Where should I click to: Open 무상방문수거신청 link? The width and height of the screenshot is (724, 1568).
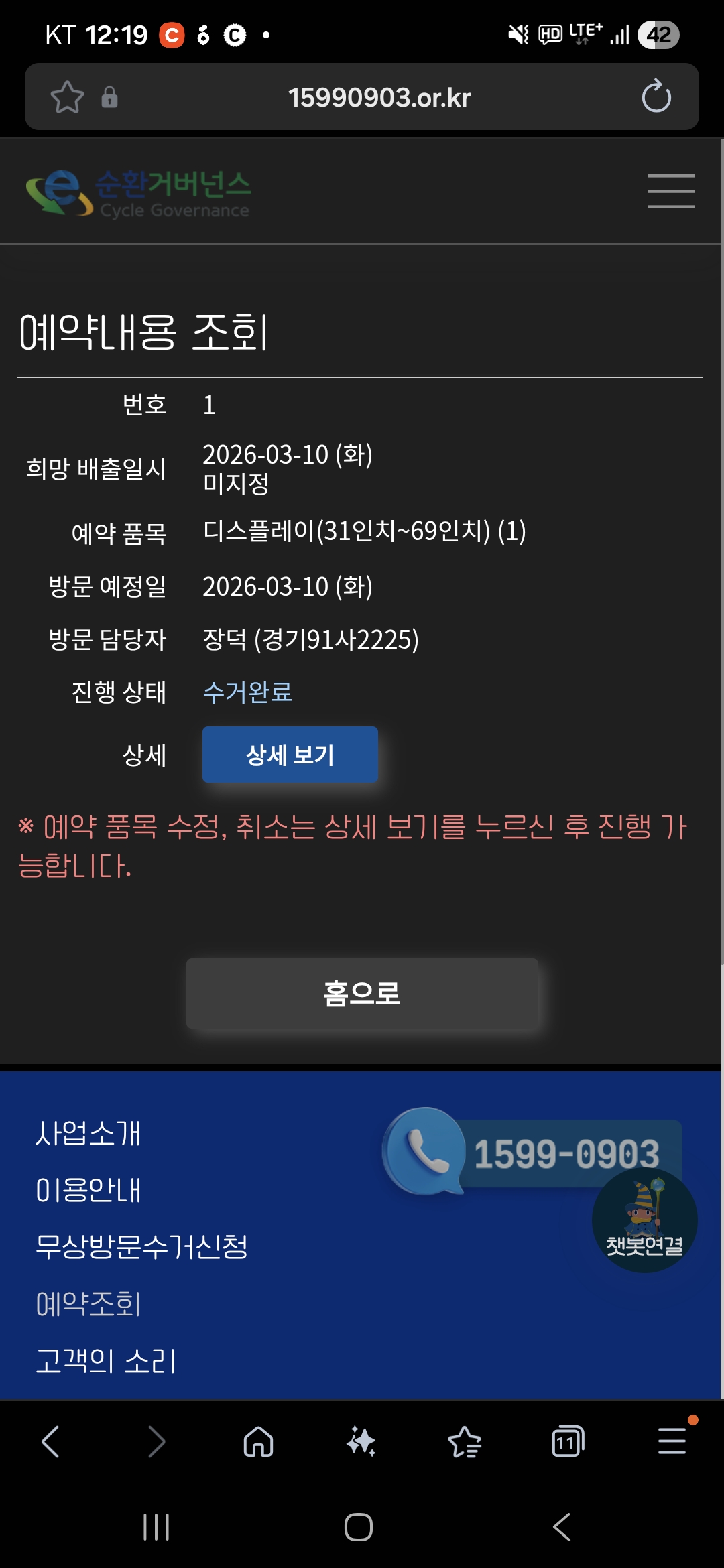click(141, 1247)
